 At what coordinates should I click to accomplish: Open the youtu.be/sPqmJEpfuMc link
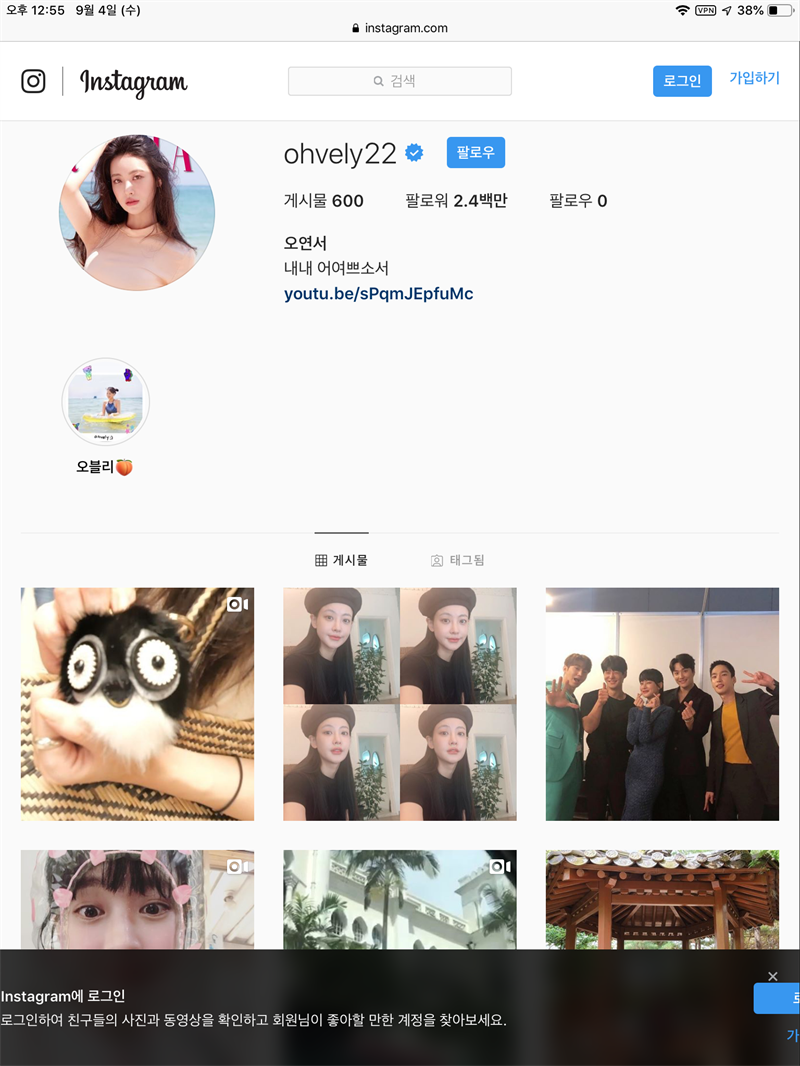[378, 294]
